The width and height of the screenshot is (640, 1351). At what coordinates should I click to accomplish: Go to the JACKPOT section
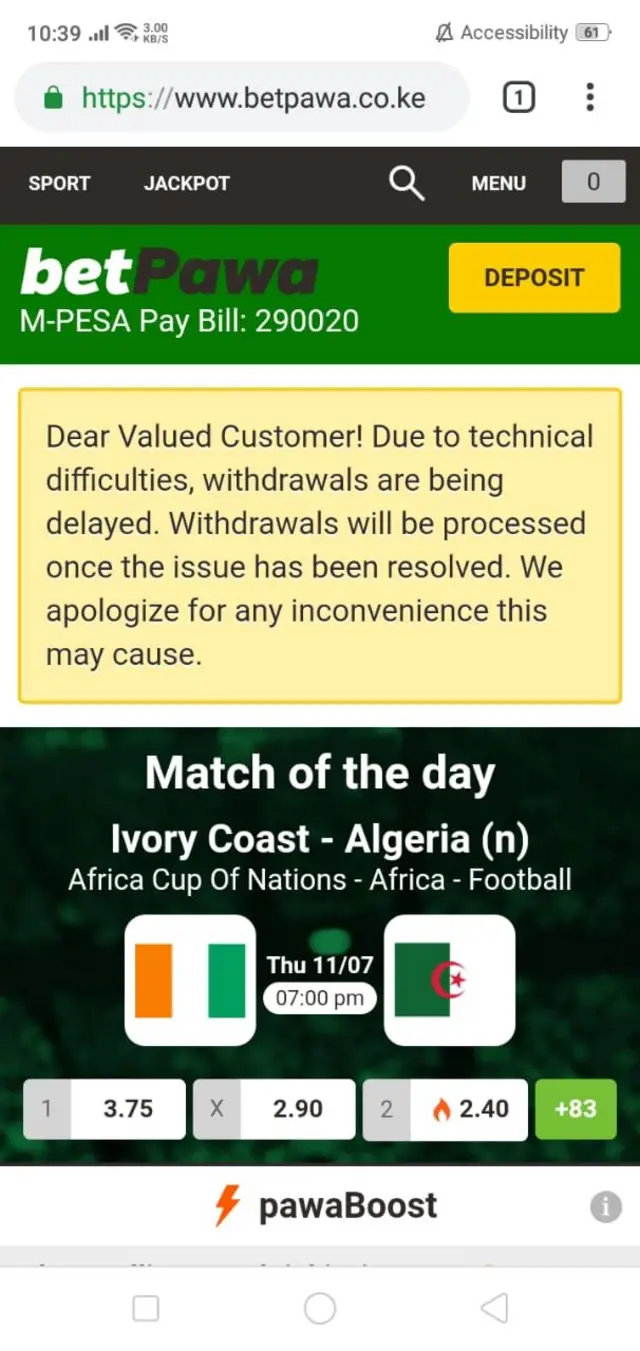point(187,183)
